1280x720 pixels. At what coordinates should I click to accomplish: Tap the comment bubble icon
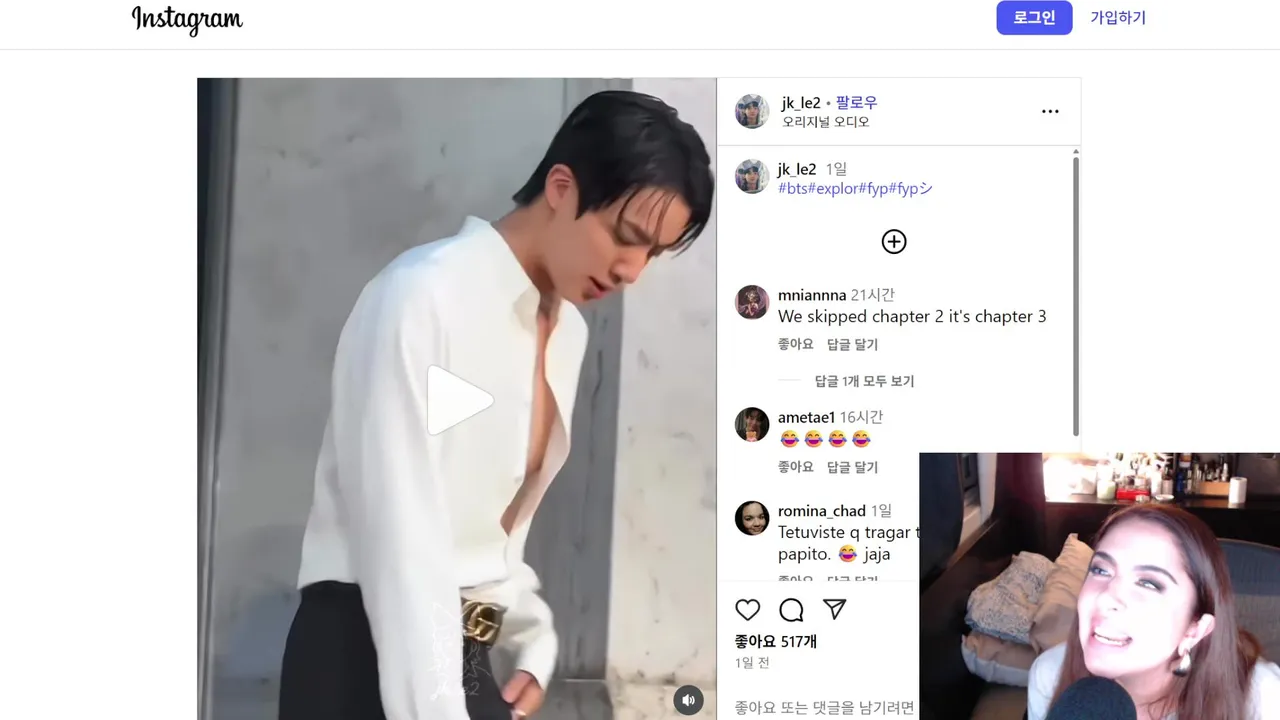[x=791, y=610]
